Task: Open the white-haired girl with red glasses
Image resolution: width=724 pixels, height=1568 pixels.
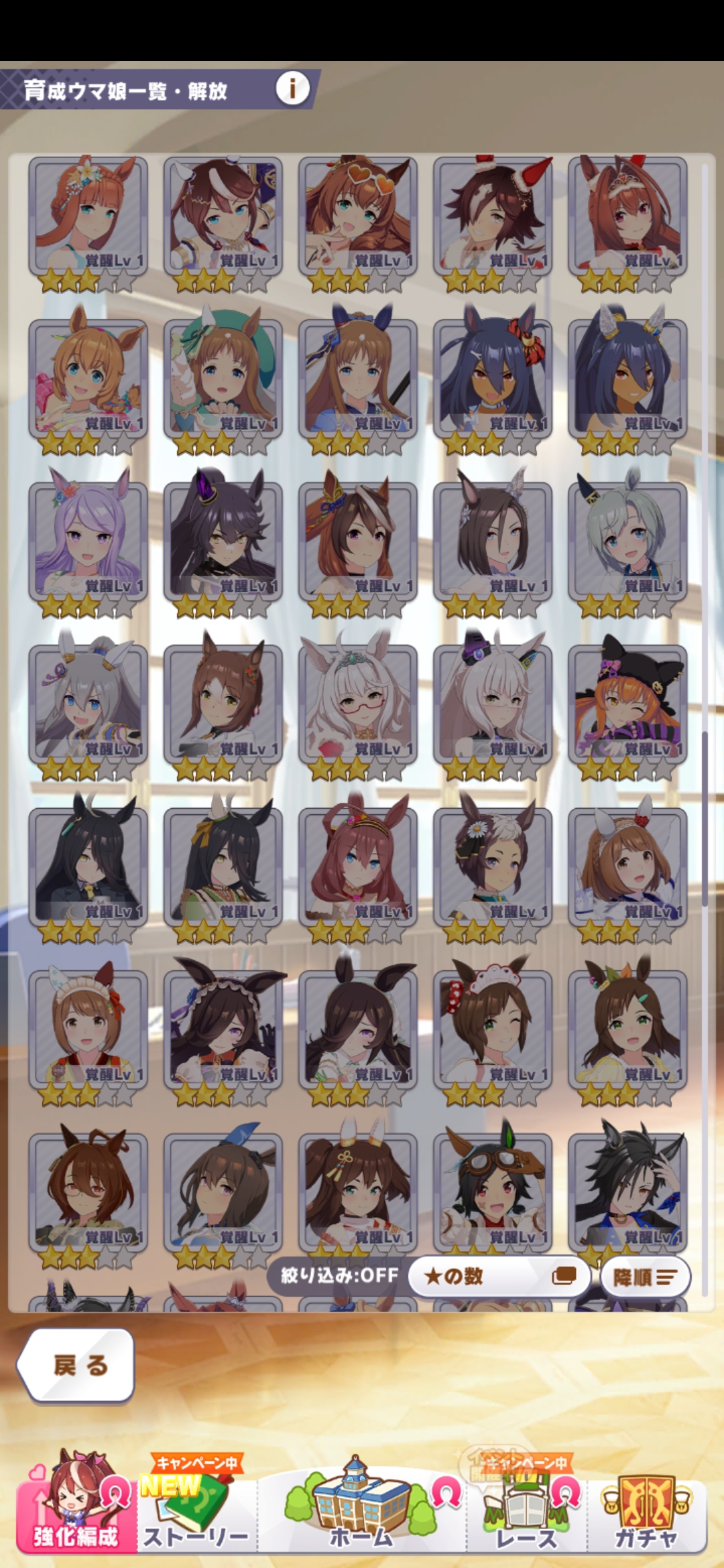Action: click(357, 702)
